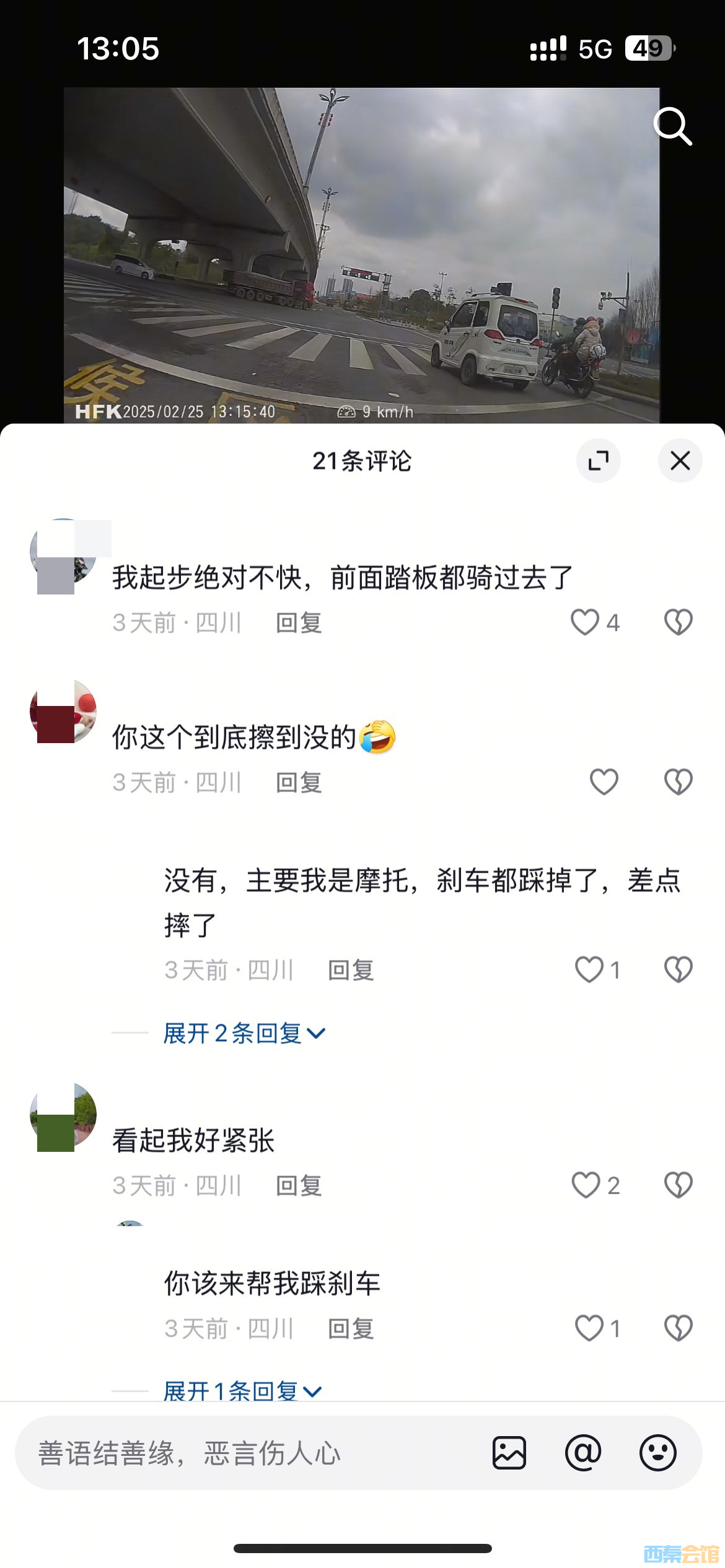This screenshot has width=725, height=1568.
Task: Mention someone with the @ icon
Action: click(x=583, y=1453)
